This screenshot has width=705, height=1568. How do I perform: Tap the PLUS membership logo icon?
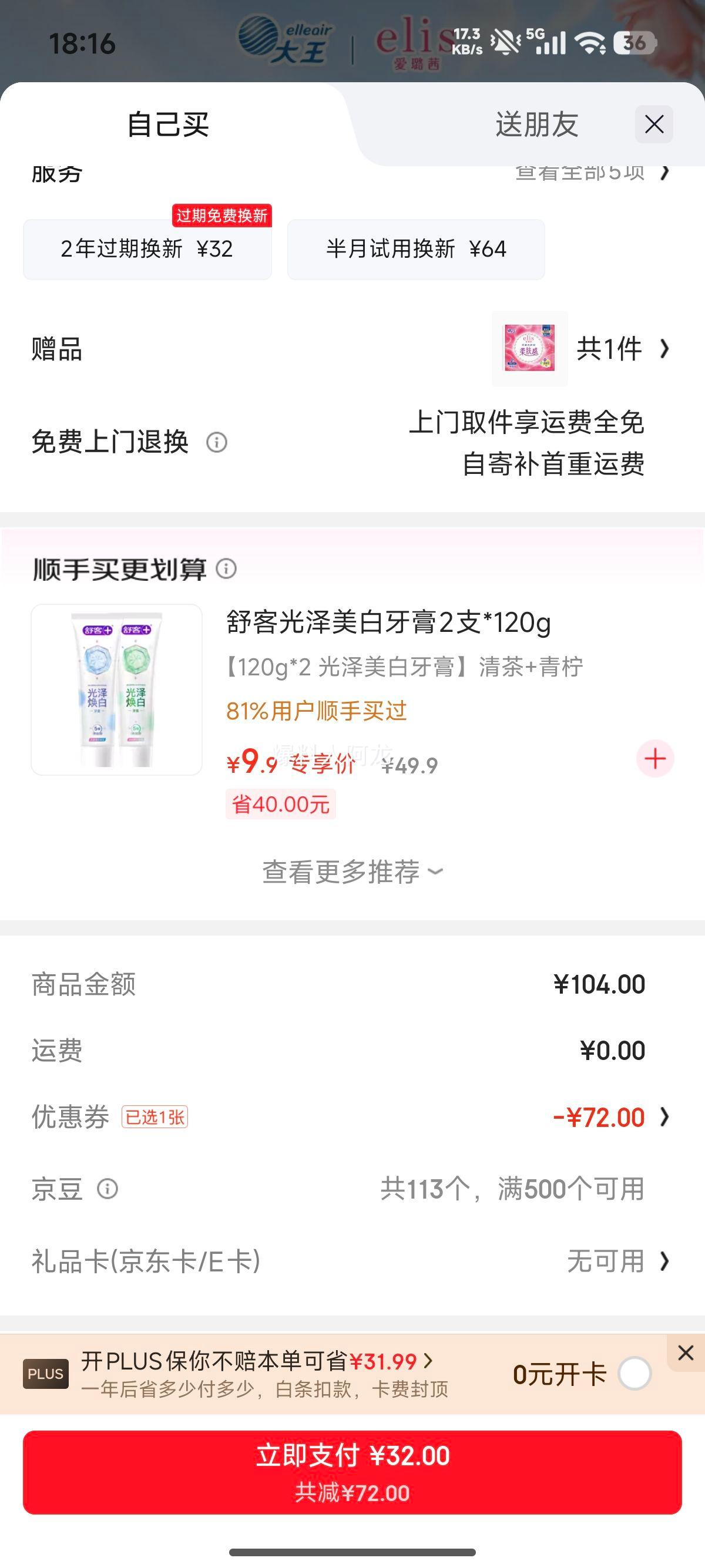[x=47, y=1373]
